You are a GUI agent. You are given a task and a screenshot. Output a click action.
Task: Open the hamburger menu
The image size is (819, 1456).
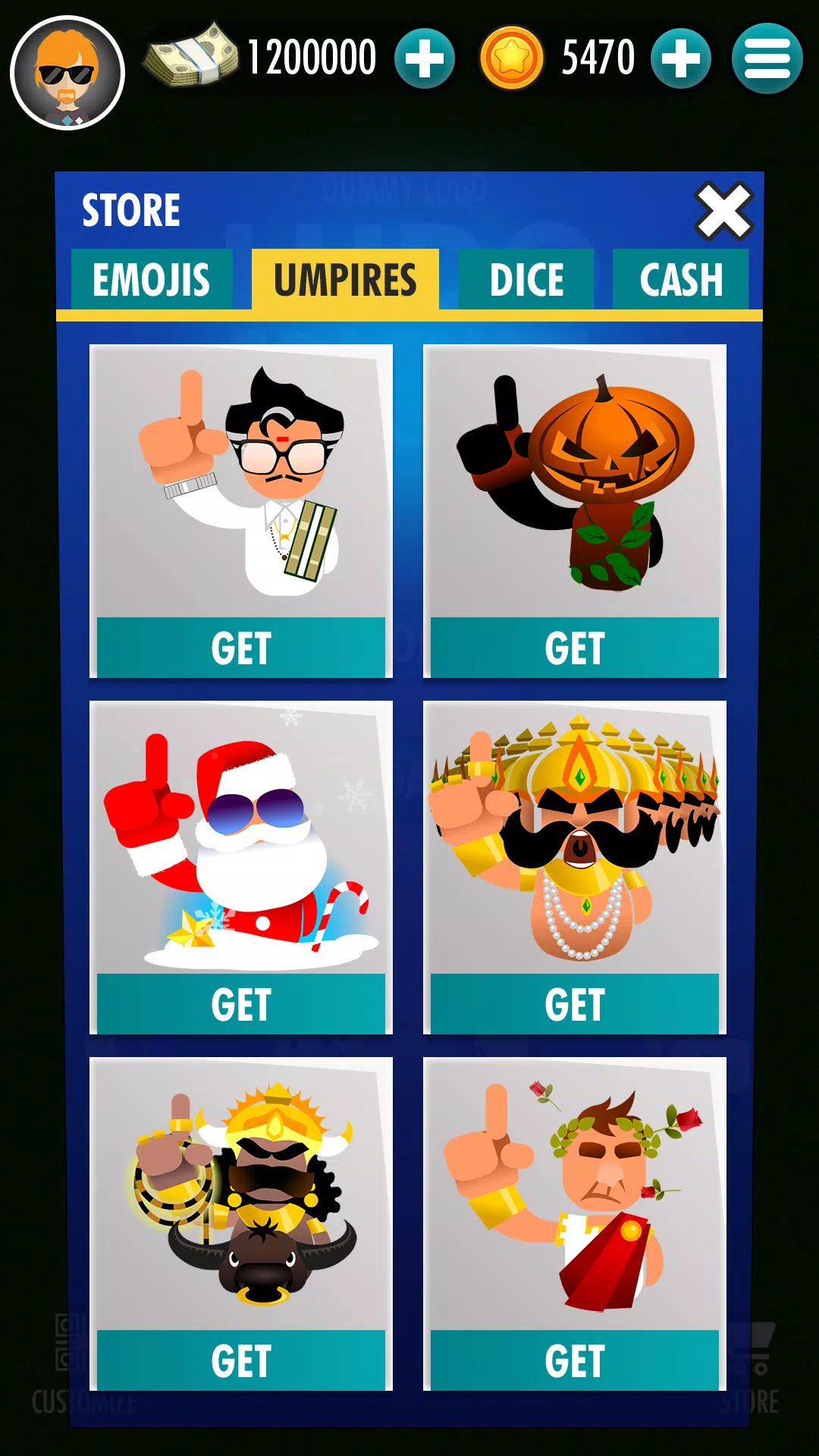(767, 58)
